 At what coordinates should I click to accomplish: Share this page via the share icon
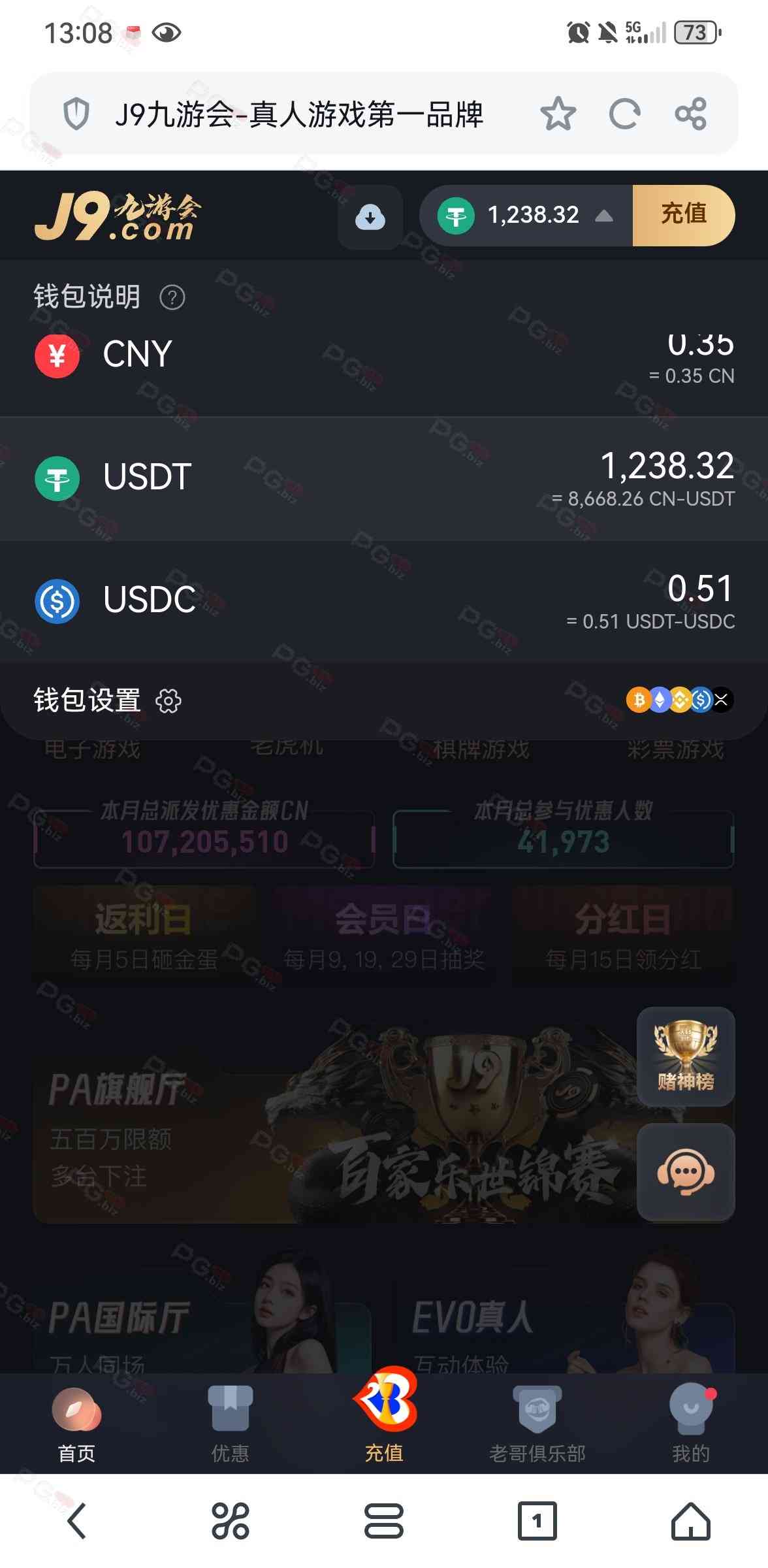click(x=690, y=114)
